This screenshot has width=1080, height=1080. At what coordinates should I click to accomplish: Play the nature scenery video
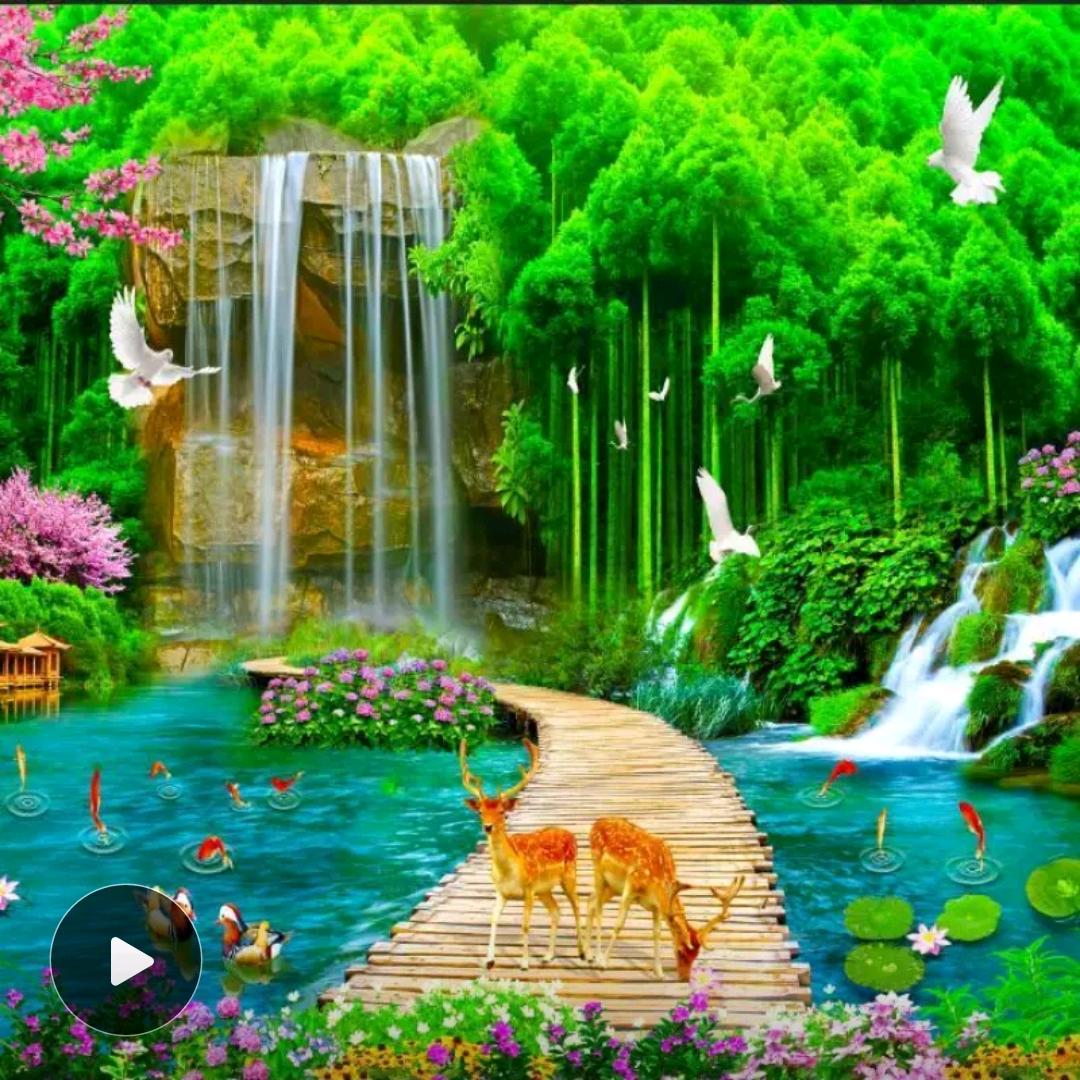click(x=126, y=960)
